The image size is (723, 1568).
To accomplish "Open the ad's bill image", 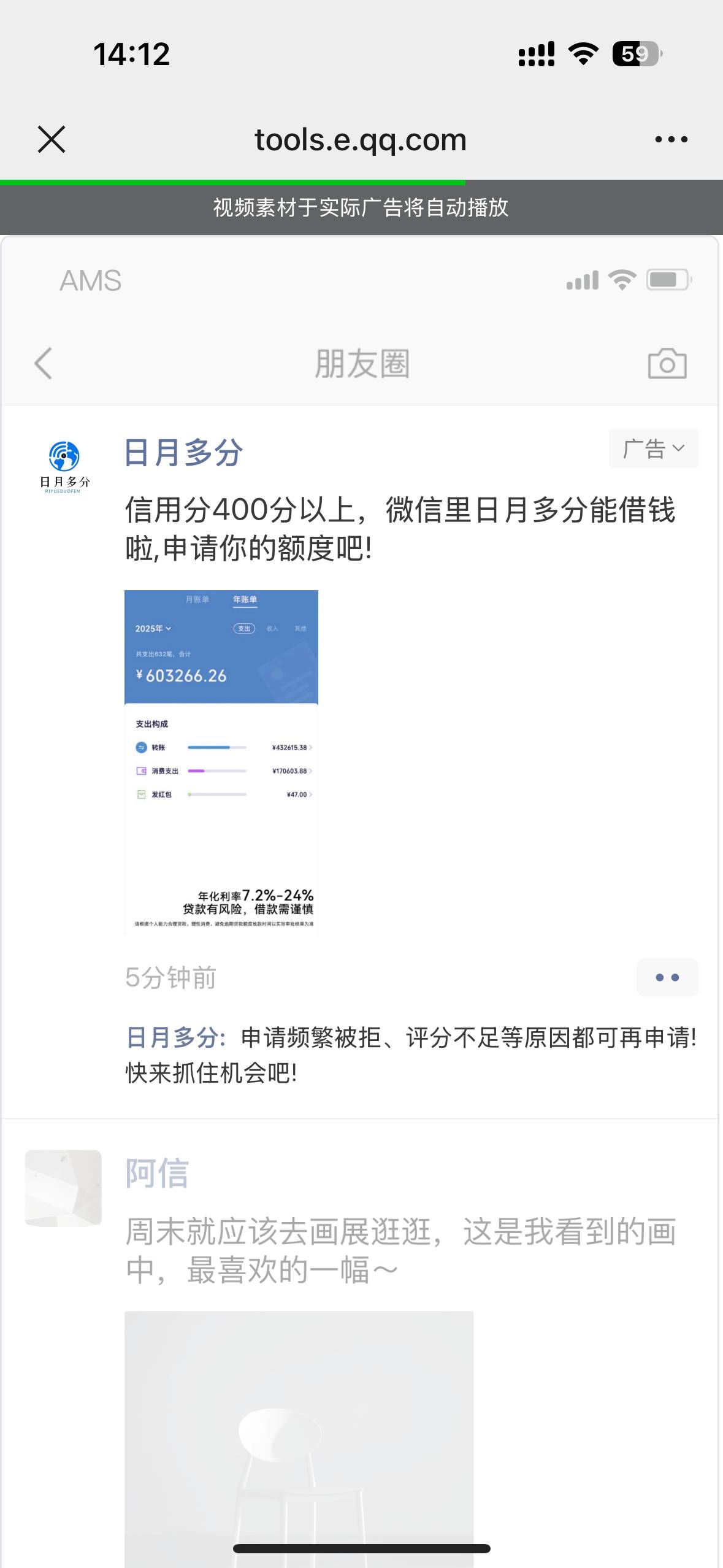I will [221, 761].
